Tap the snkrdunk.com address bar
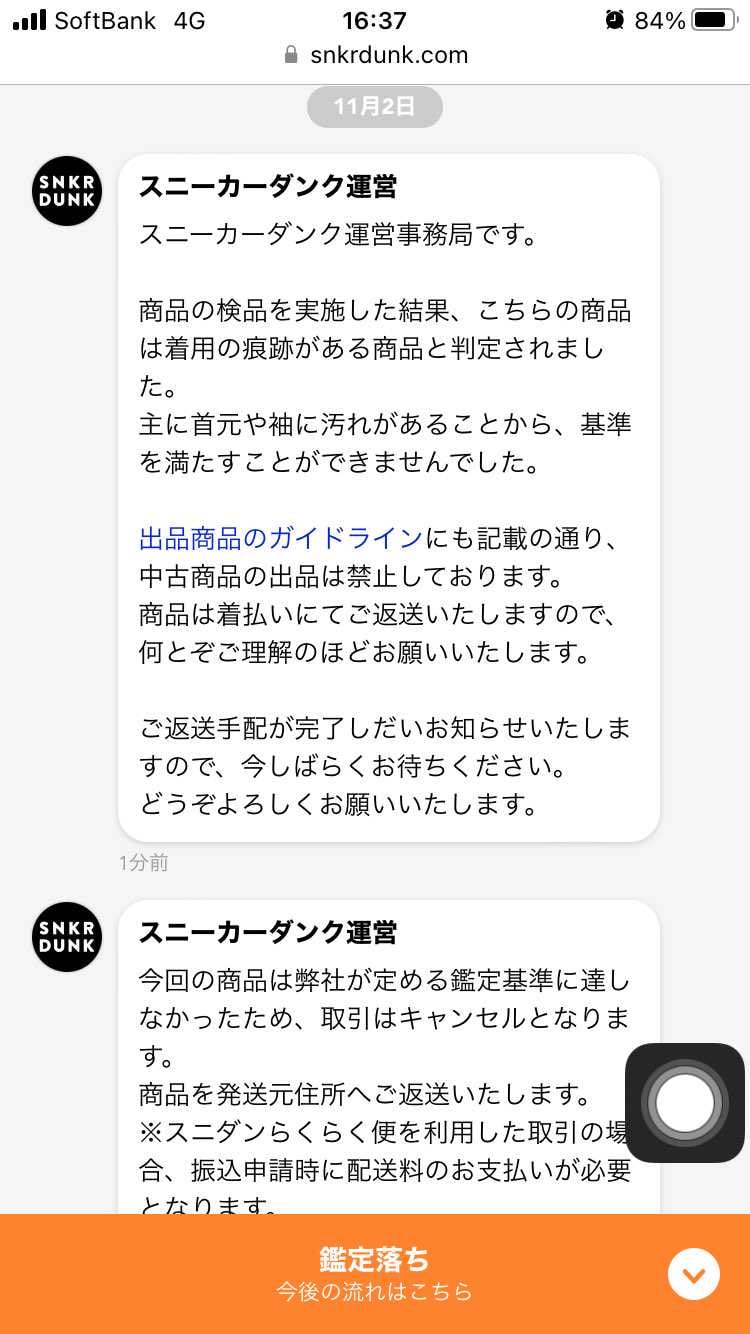 [375, 55]
